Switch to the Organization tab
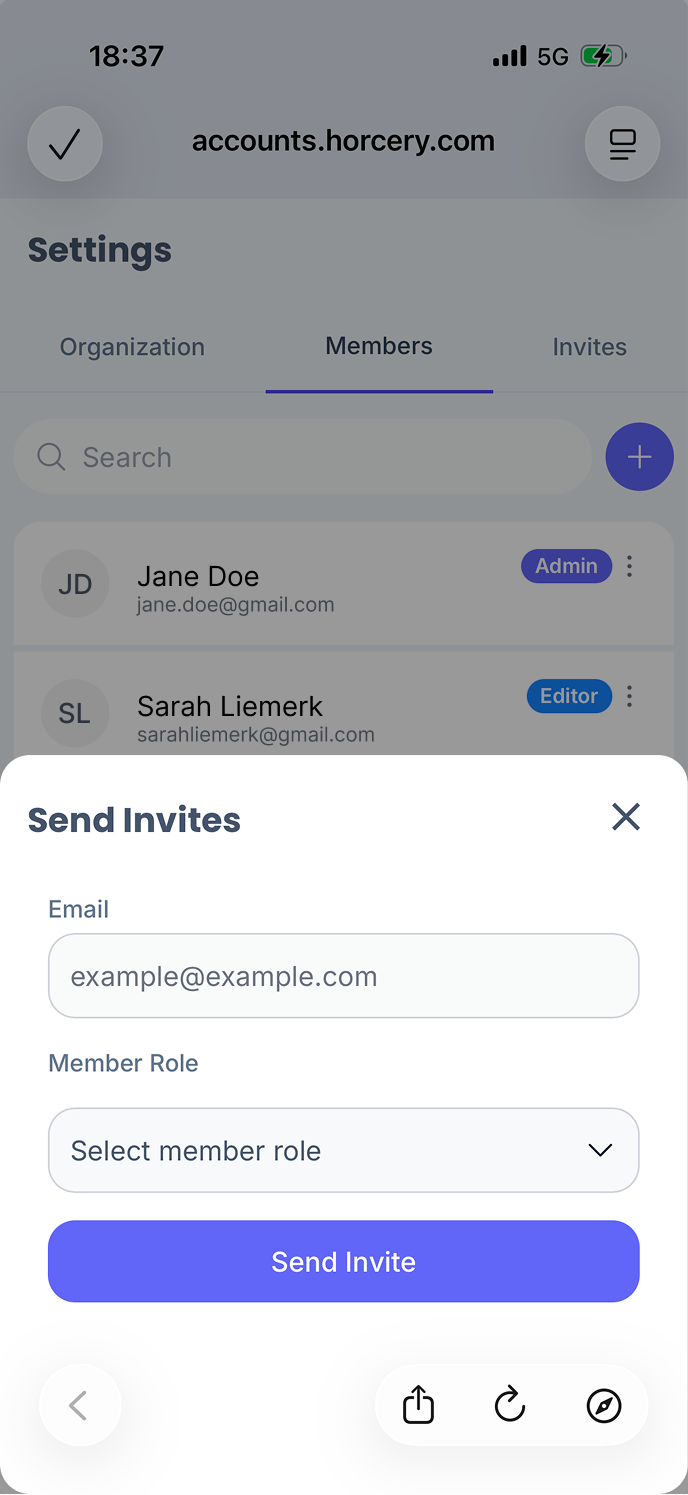The width and height of the screenshot is (688, 1495). point(132,347)
